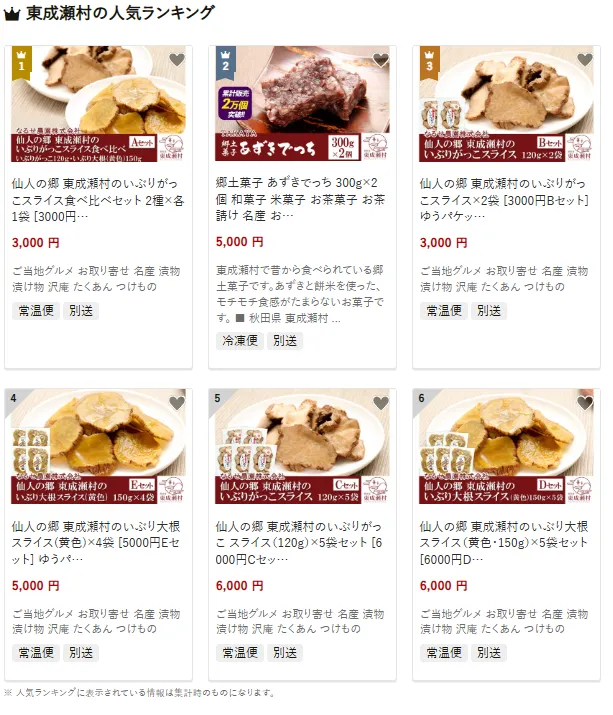Viewport: 613px width, 715px height.
Task: Open the 6000円 Dセット いぶり大根 card
Action: [x=506, y=541]
